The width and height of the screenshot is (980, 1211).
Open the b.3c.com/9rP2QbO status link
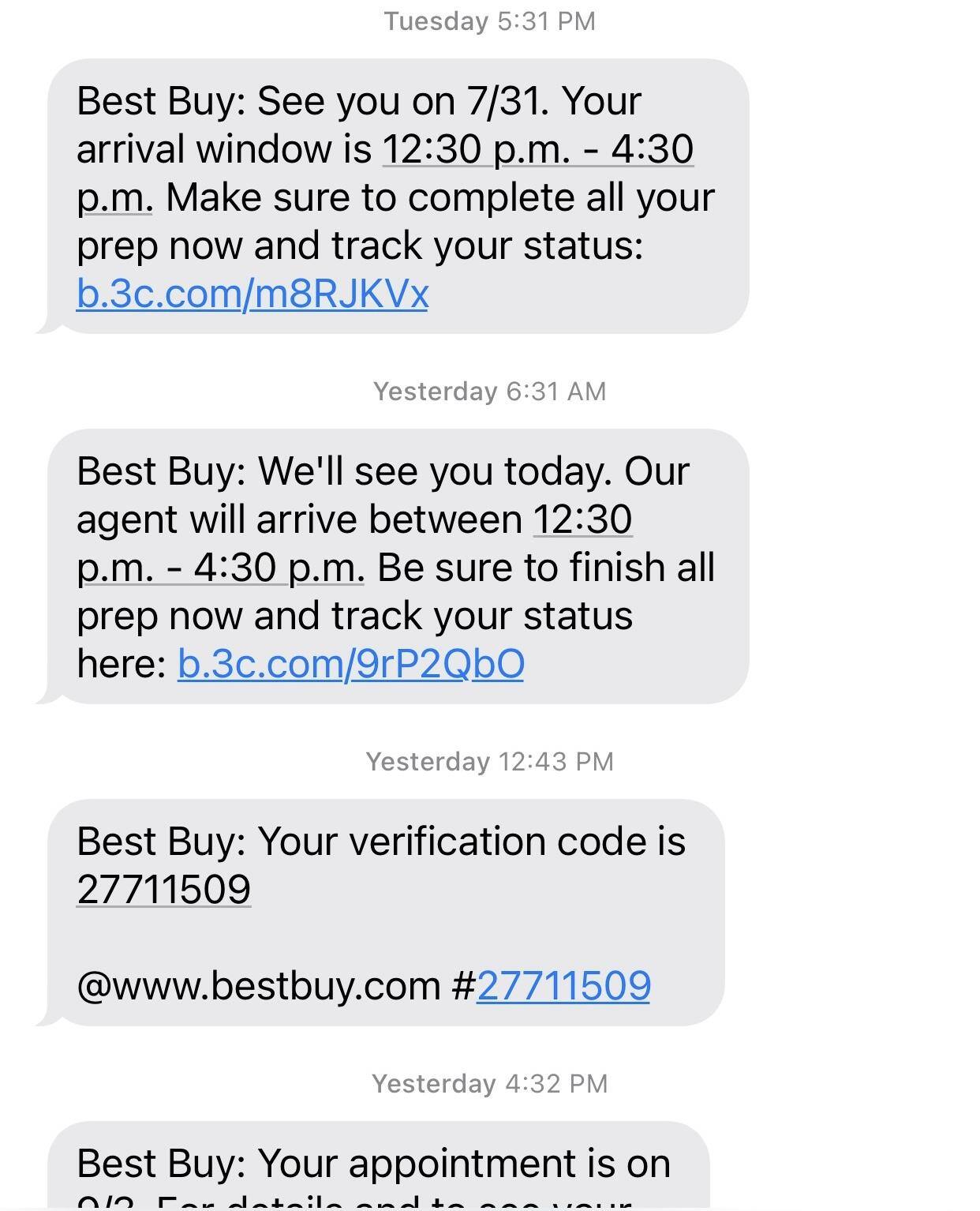(351, 662)
